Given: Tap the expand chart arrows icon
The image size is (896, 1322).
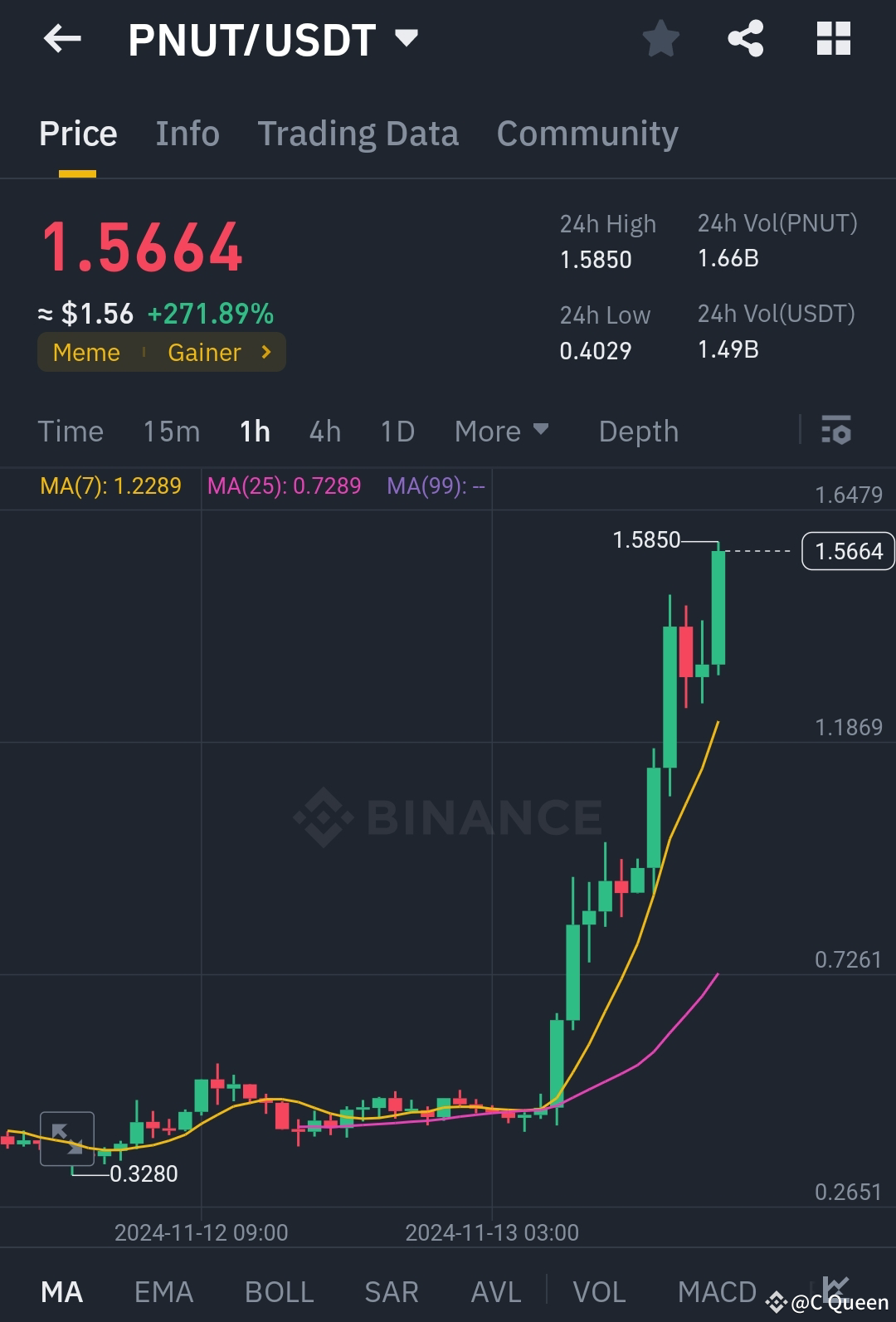Looking at the screenshot, I should pyautogui.click(x=68, y=1138).
